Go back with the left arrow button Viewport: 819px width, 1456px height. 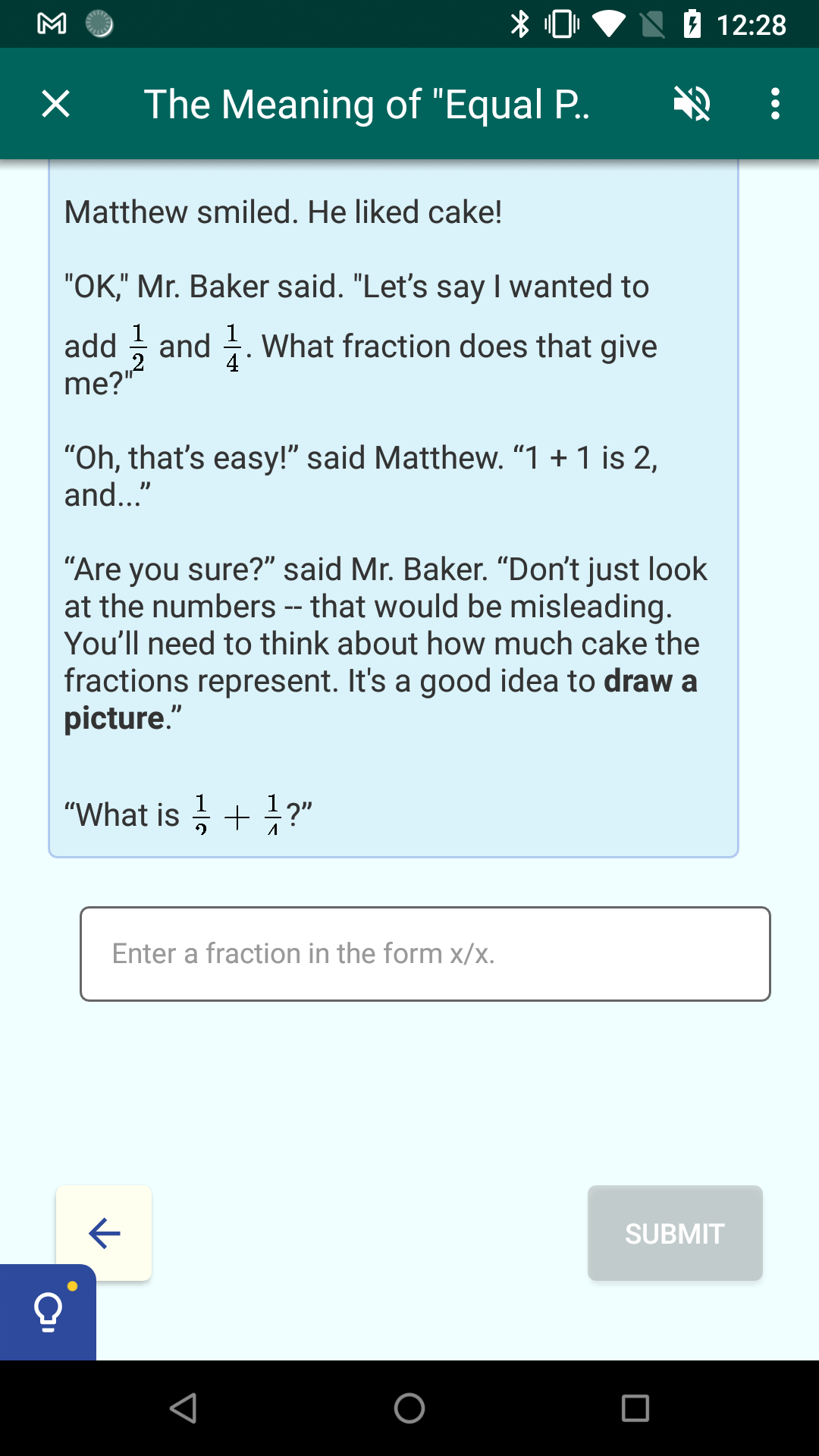pyautogui.click(x=104, y=1233)
